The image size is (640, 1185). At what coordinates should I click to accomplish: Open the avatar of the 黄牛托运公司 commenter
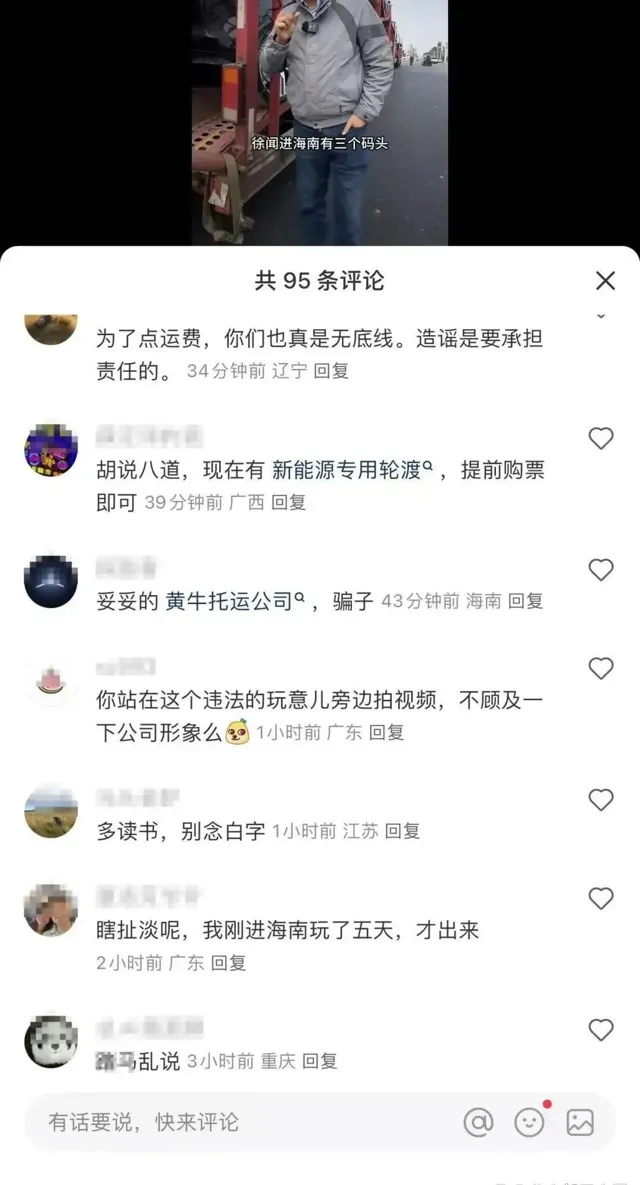coord(51,582)
